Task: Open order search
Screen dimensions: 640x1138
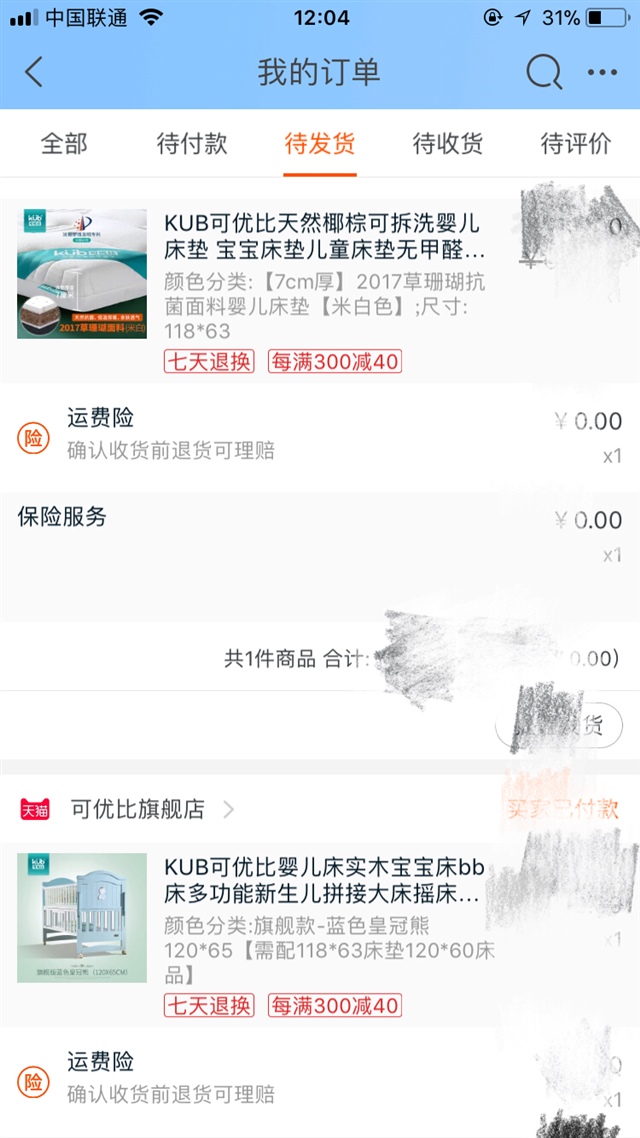Action: coord(544,73)
